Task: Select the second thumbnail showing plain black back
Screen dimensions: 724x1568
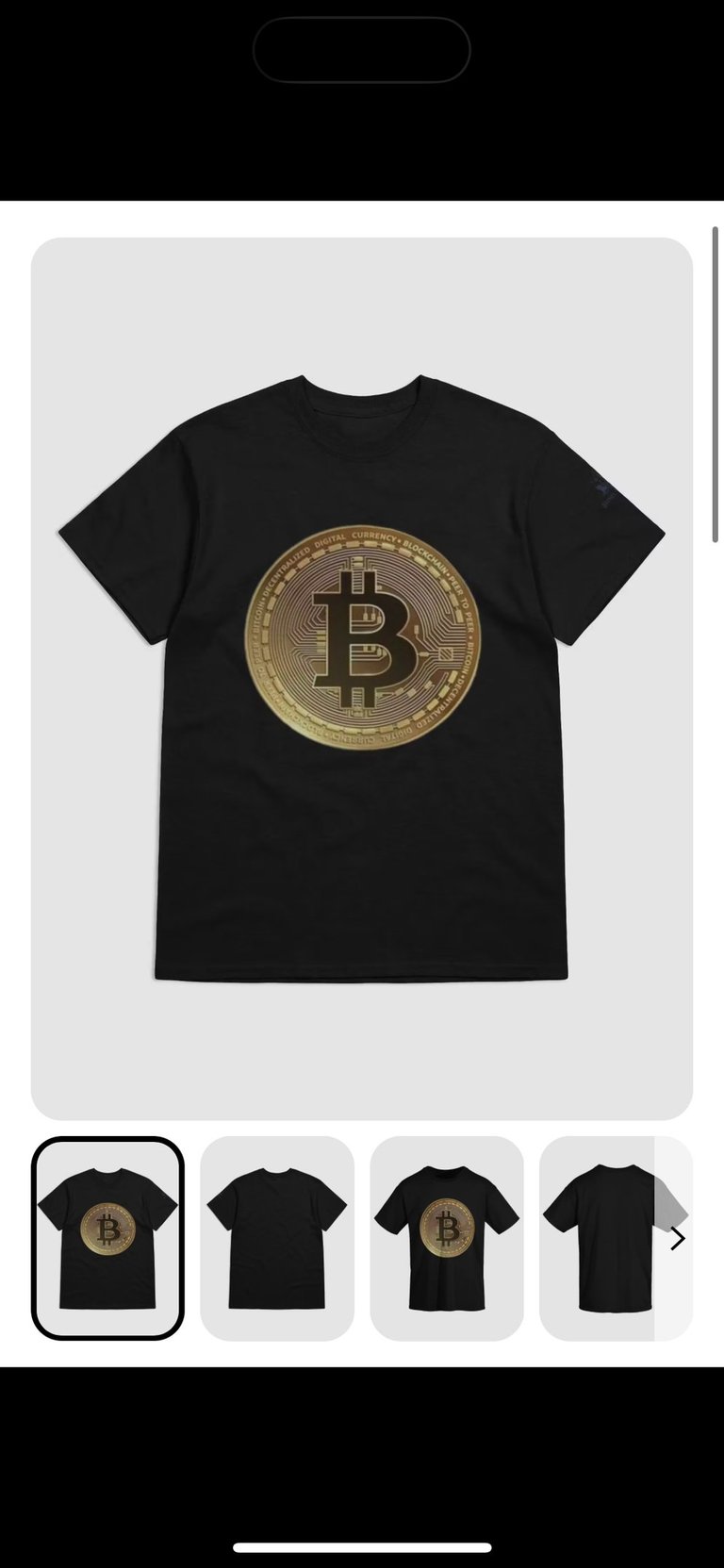Action: (277, 1238)
